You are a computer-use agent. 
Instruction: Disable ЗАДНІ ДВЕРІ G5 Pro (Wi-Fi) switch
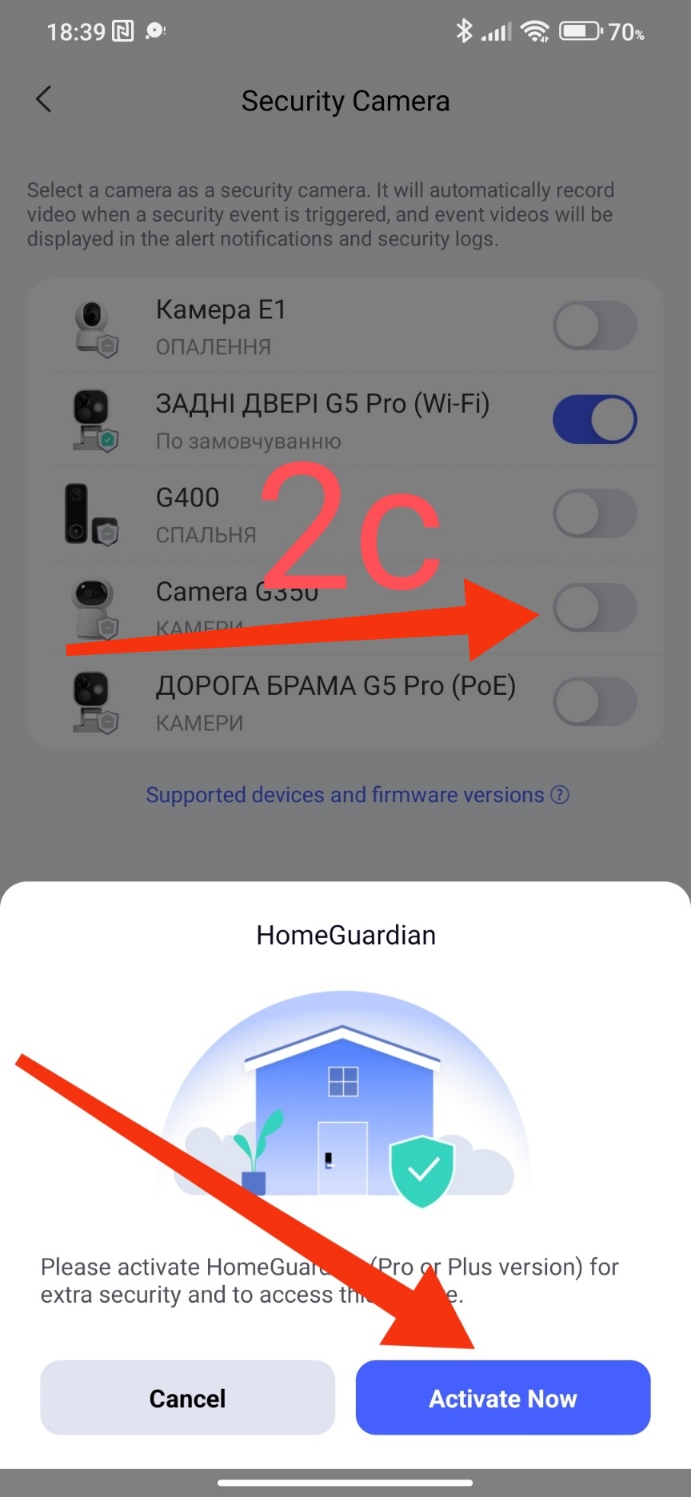(x=595, y=420)
